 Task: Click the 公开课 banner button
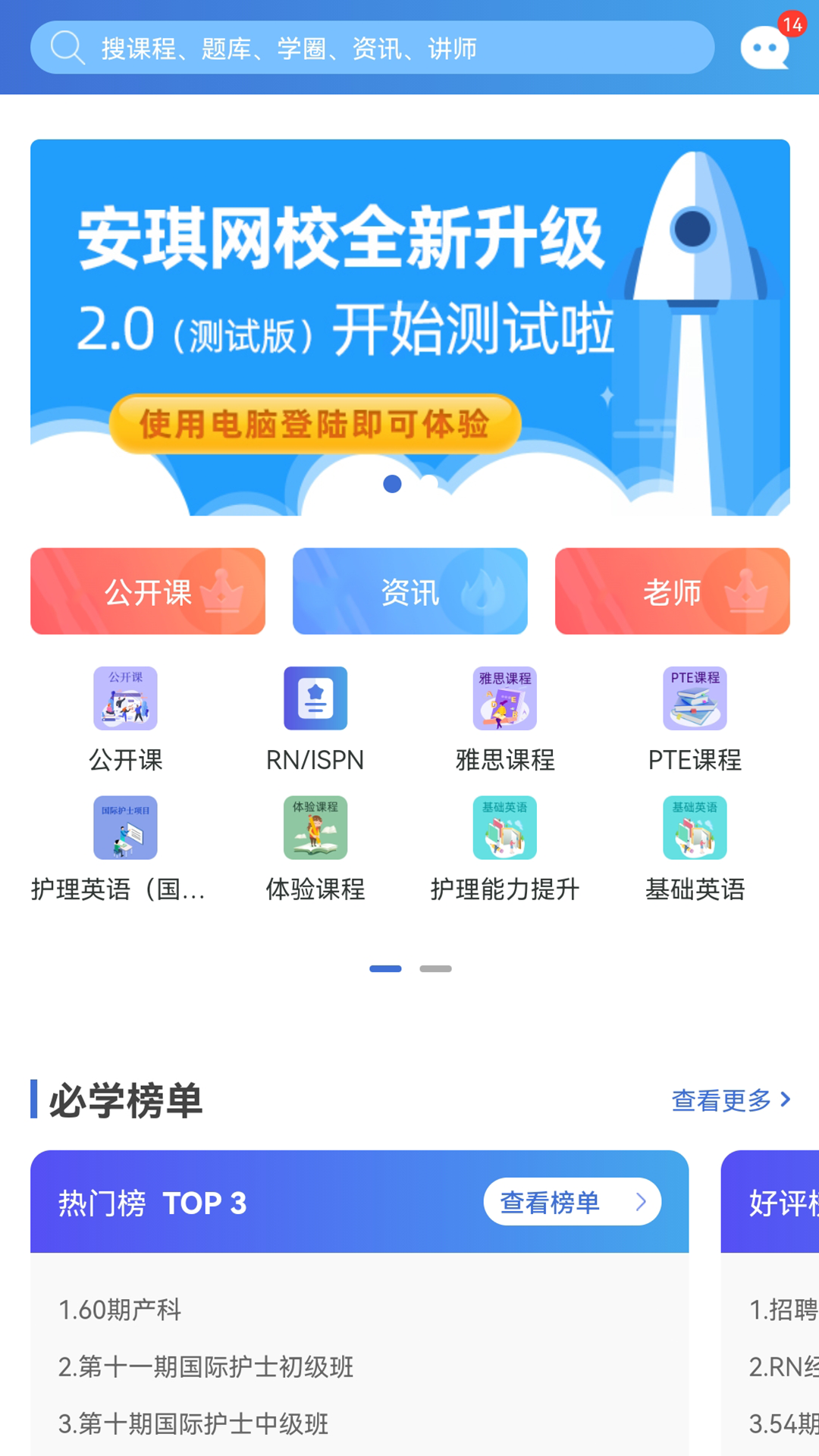point(147,591)
